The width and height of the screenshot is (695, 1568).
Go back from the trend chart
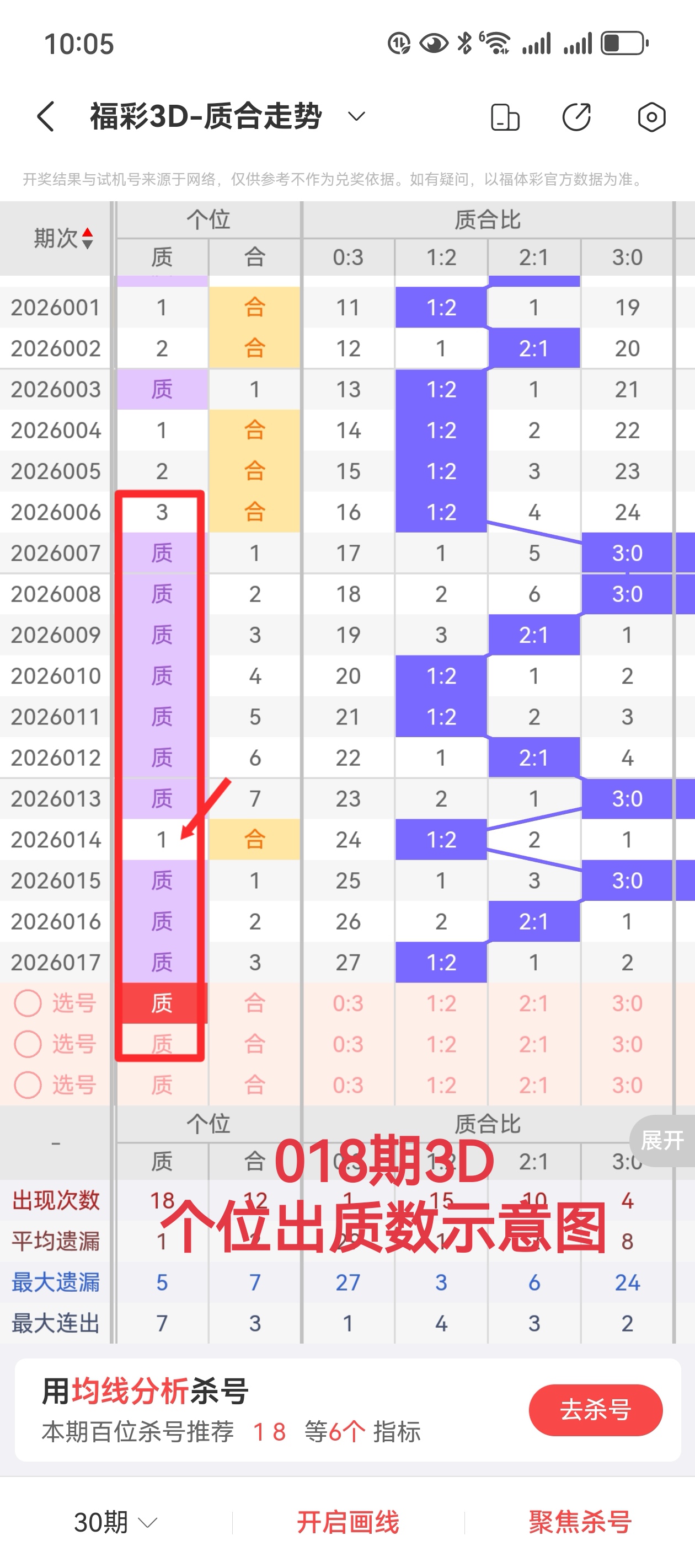[x=46, y=116]
